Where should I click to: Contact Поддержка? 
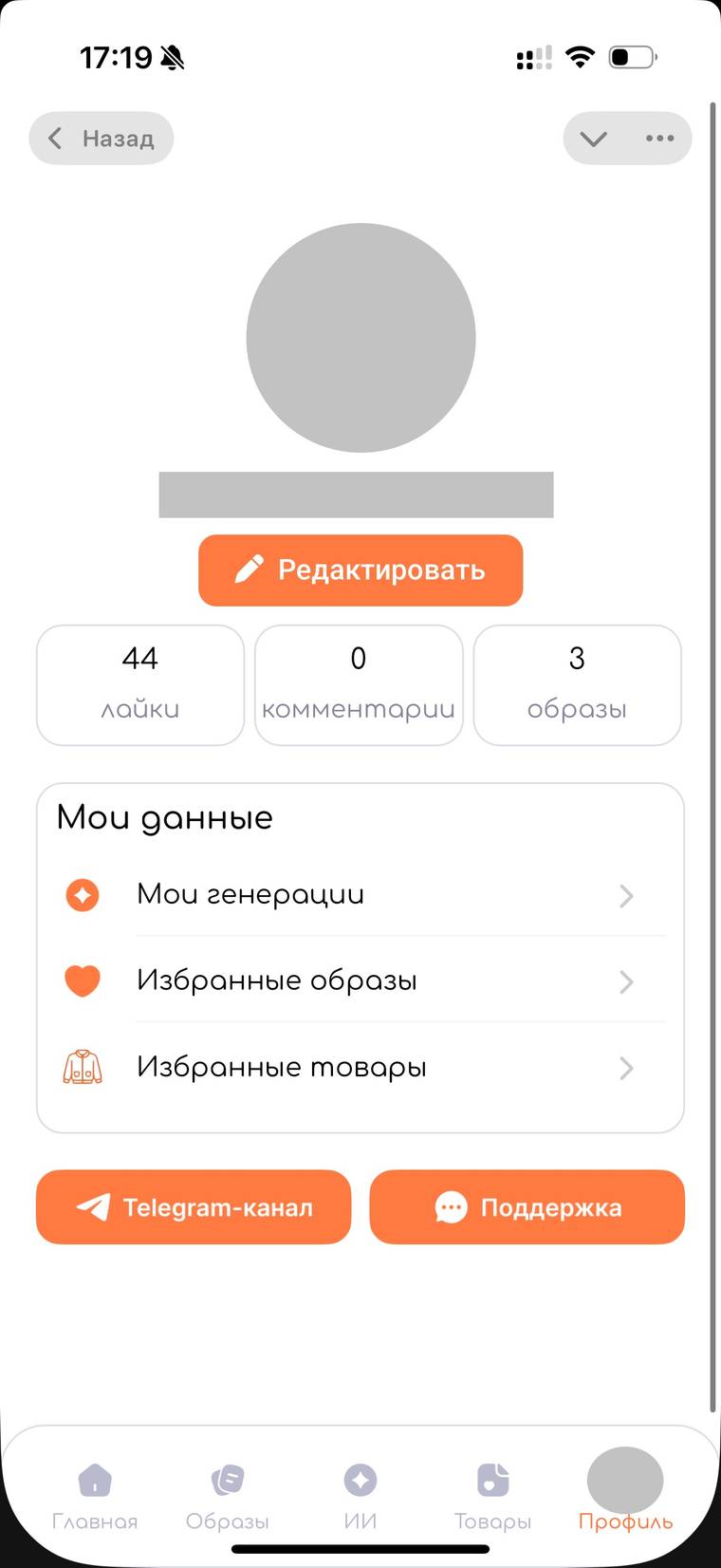tap(527, 1206)
